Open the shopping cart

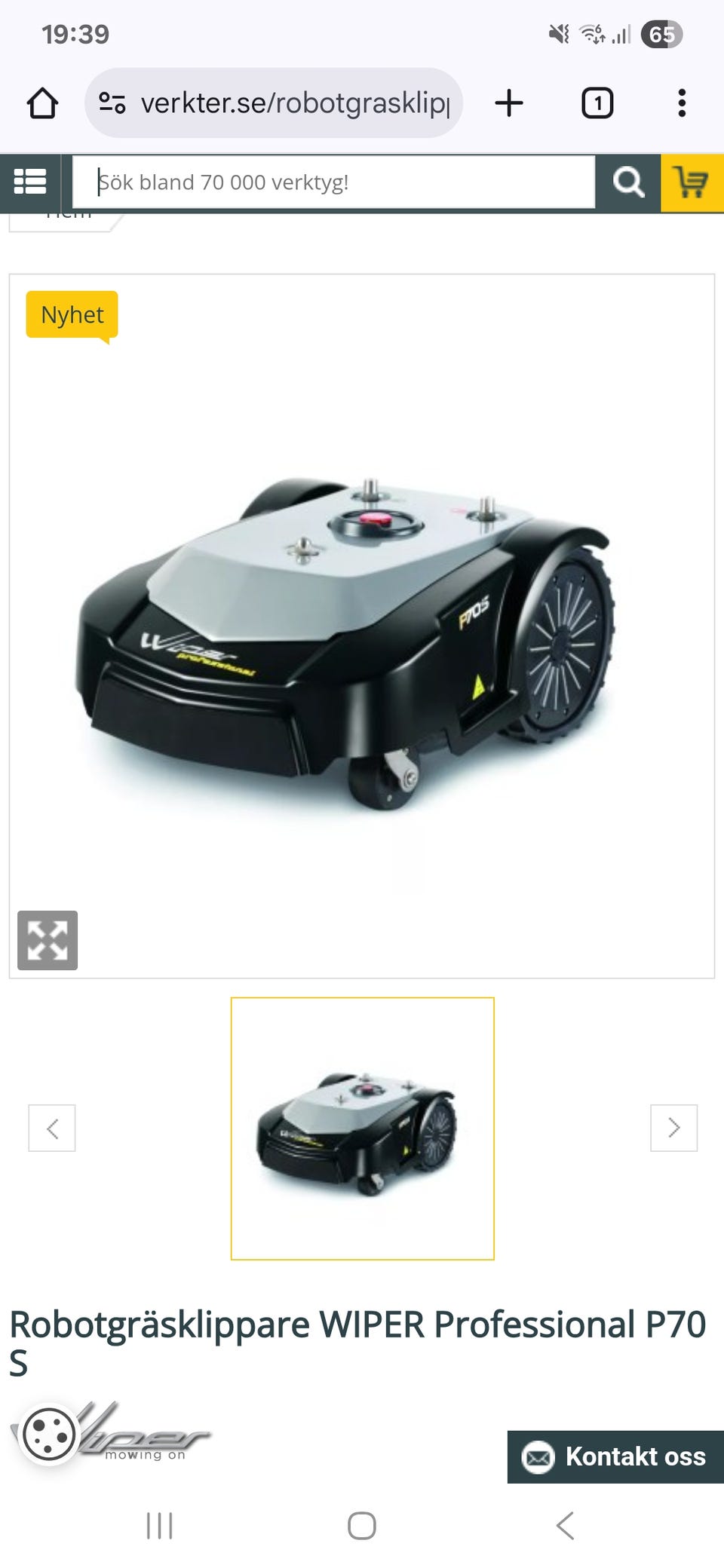[x=692, y=182]
